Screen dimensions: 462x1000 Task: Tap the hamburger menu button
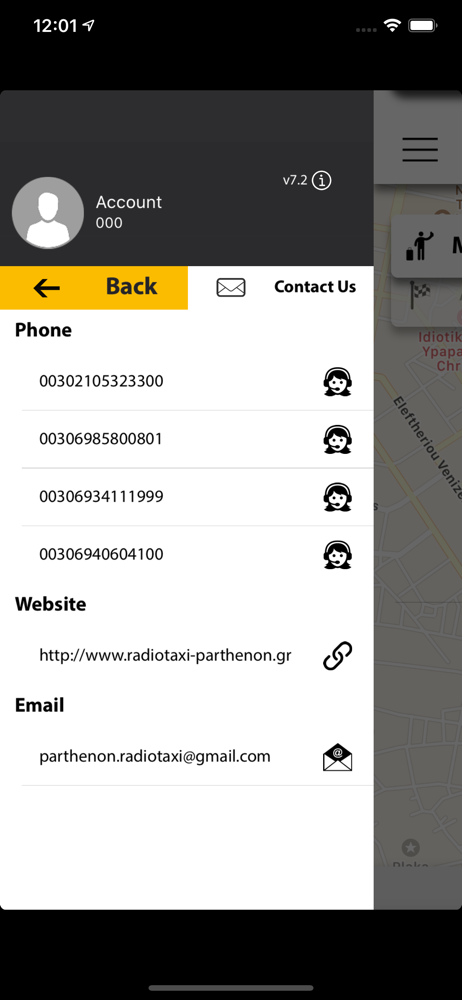420,149
